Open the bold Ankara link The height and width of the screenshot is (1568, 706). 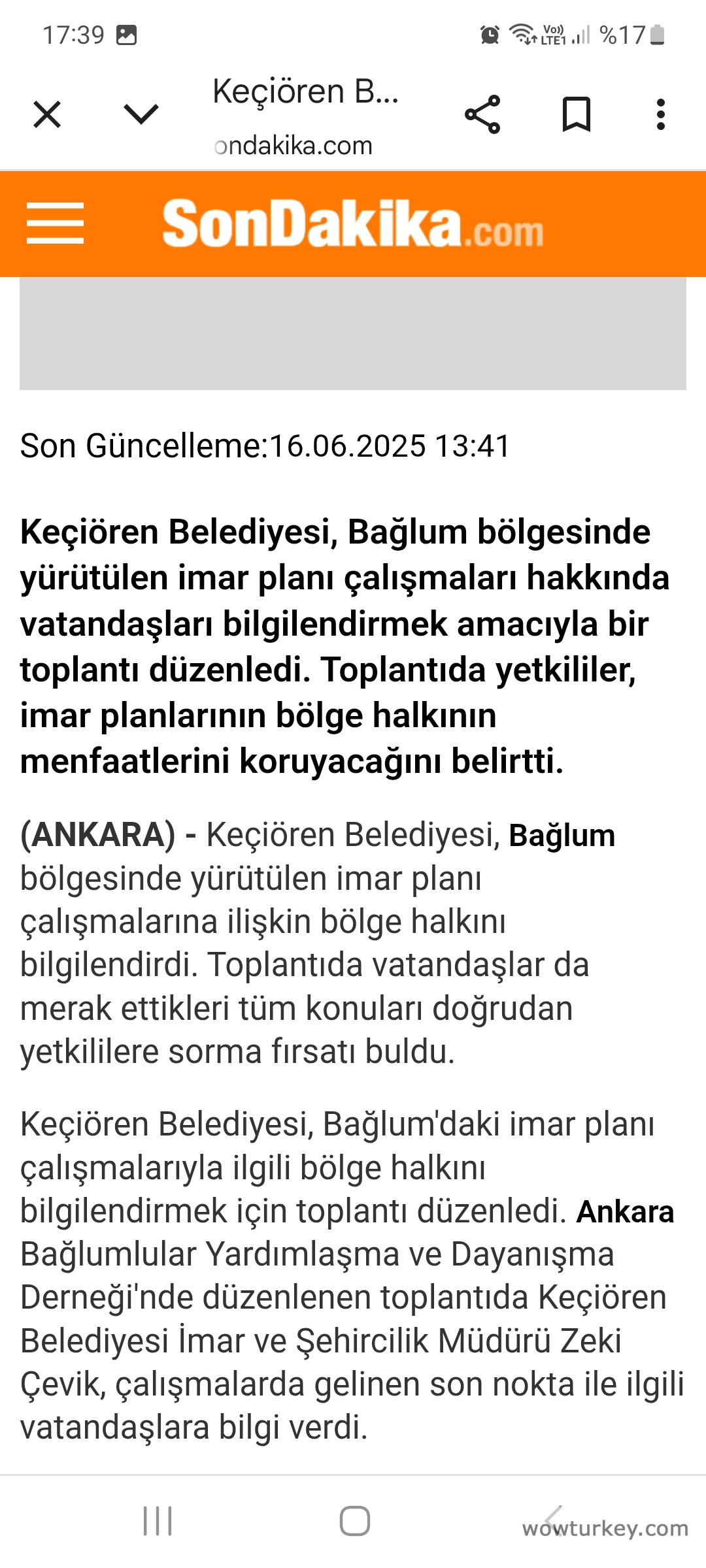625,1212
